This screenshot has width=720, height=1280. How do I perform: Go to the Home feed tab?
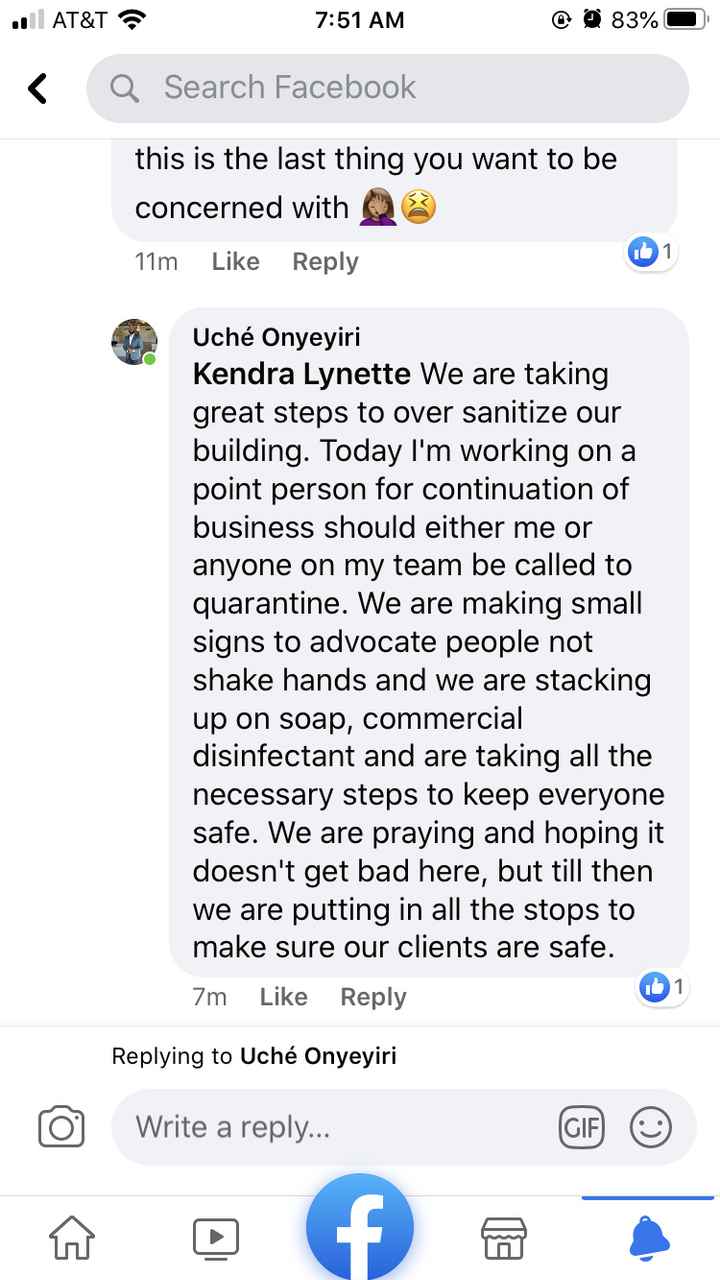click(x=72, y=1238)
